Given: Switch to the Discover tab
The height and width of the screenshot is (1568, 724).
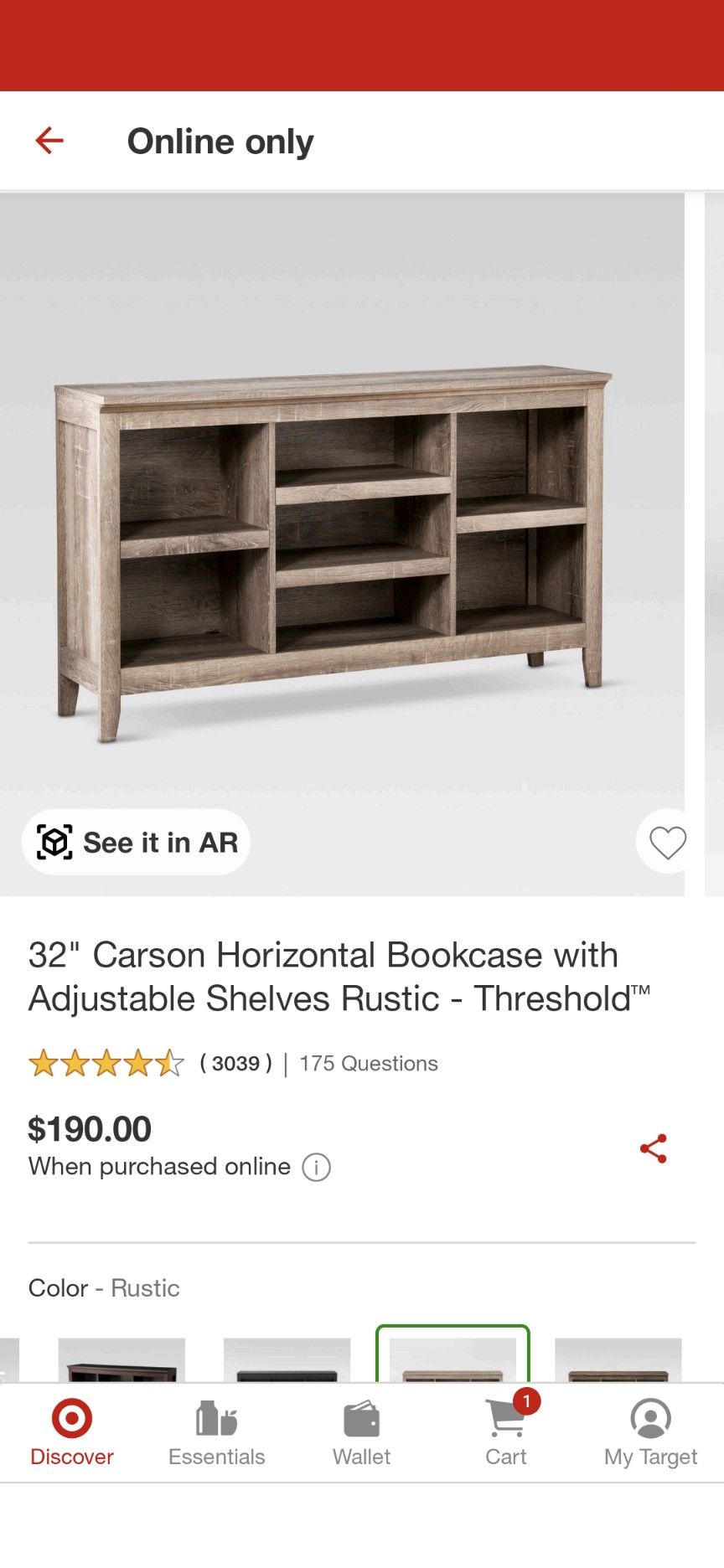Looking at the screenshot, I should point(72,1433).
